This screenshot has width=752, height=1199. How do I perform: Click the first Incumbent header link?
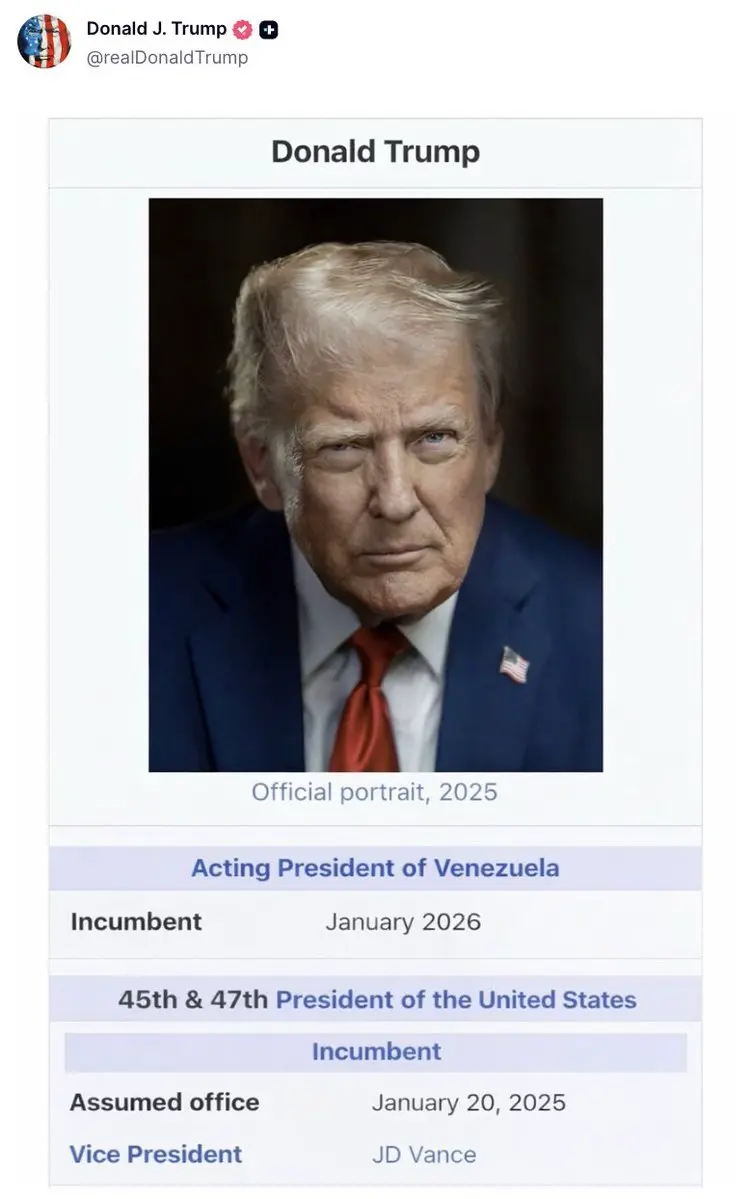[x=135, y=922]
